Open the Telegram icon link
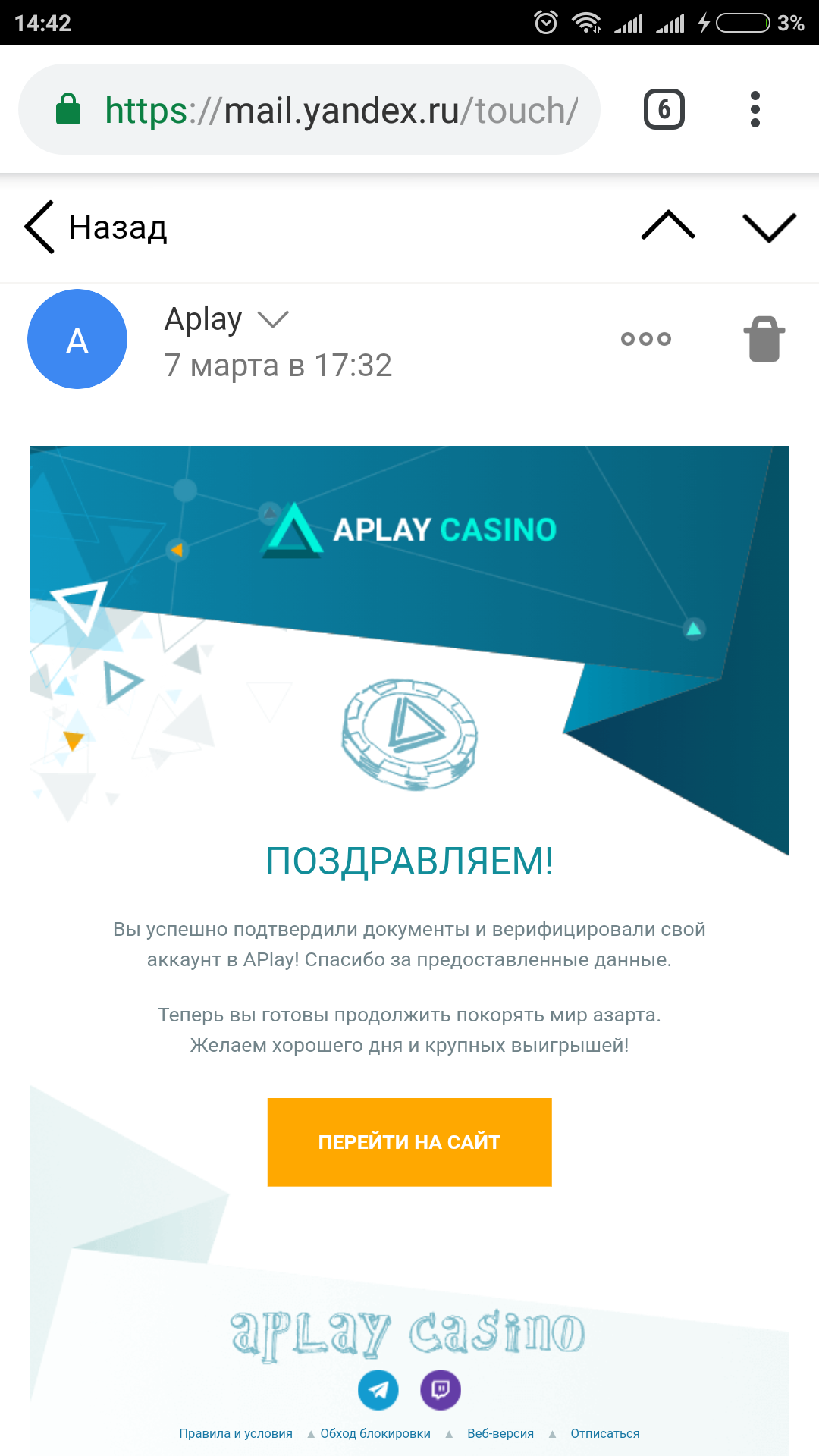The image size is (819, 1456). click(378, 1390)
